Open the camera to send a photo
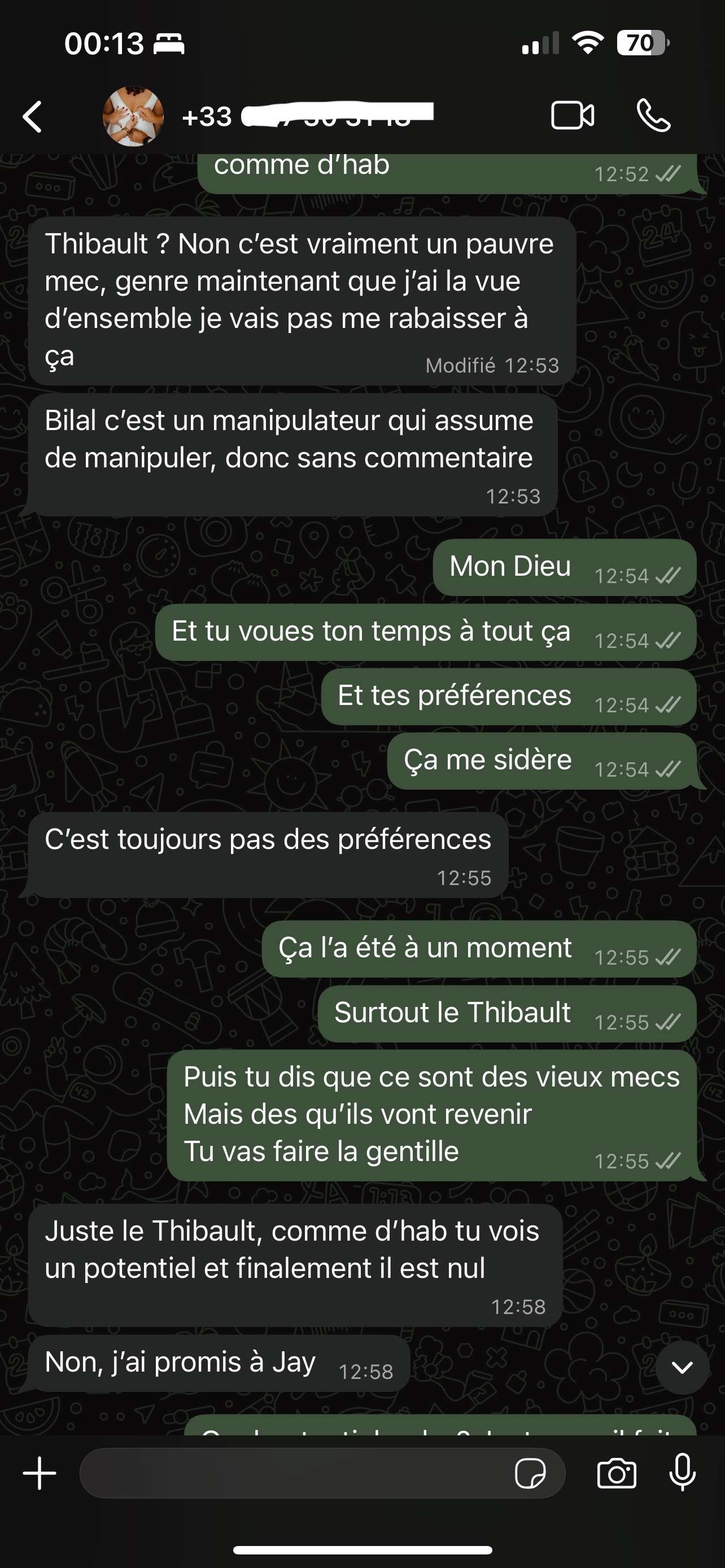Screen dimensions: 725x1568 click(616, 1474)
